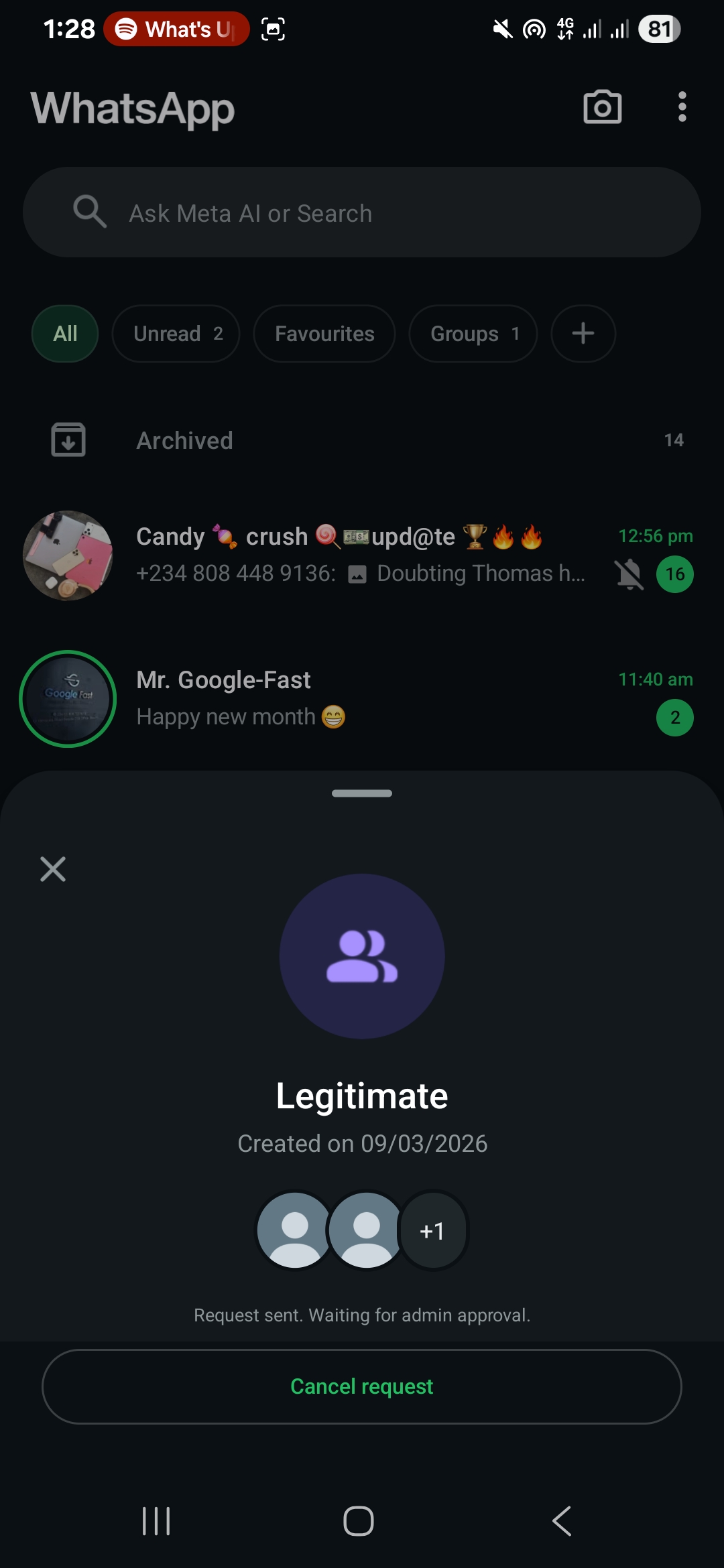
Task: Open the three-dot overflow menu
Action: [682, 107]
